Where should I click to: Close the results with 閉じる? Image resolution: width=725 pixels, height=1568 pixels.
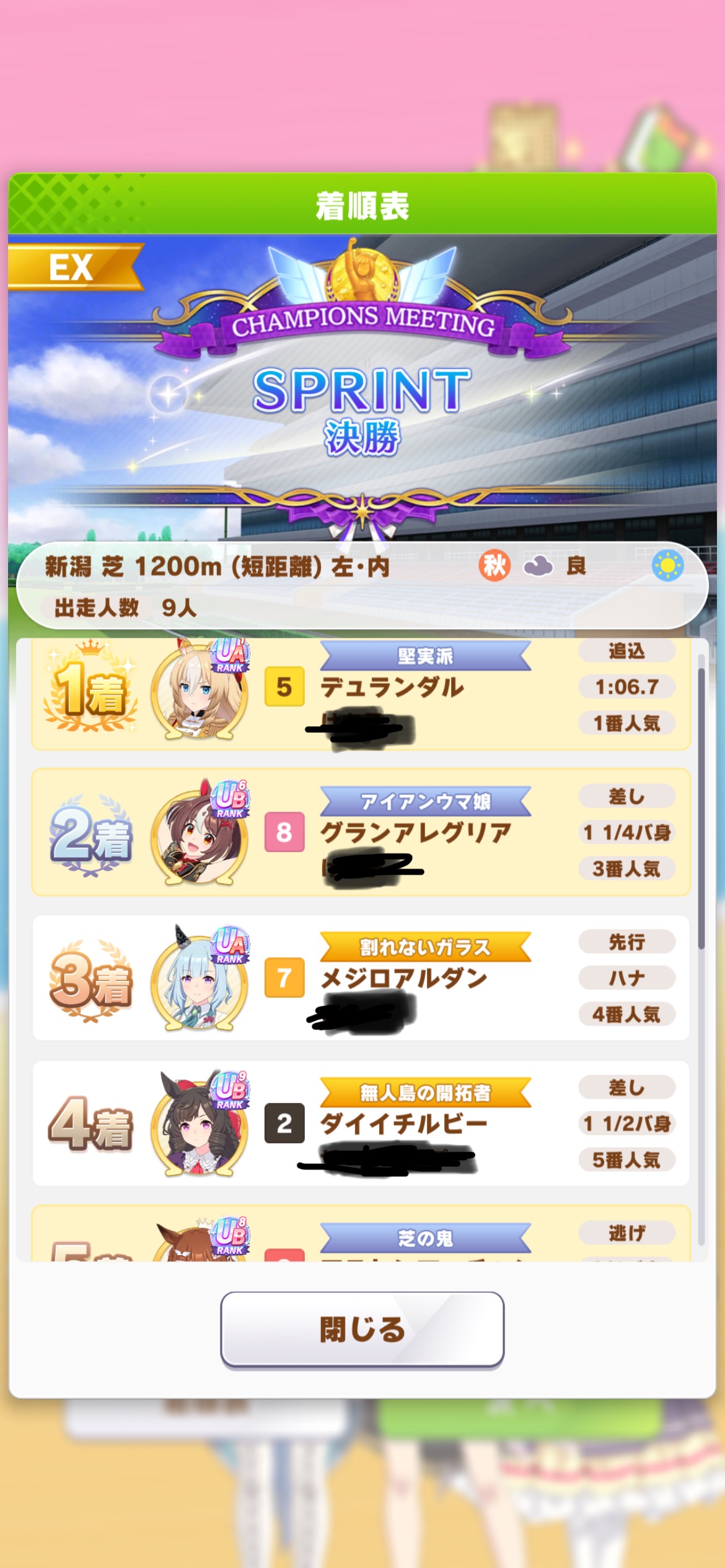pyautogui.click(x=362, y=1328)
